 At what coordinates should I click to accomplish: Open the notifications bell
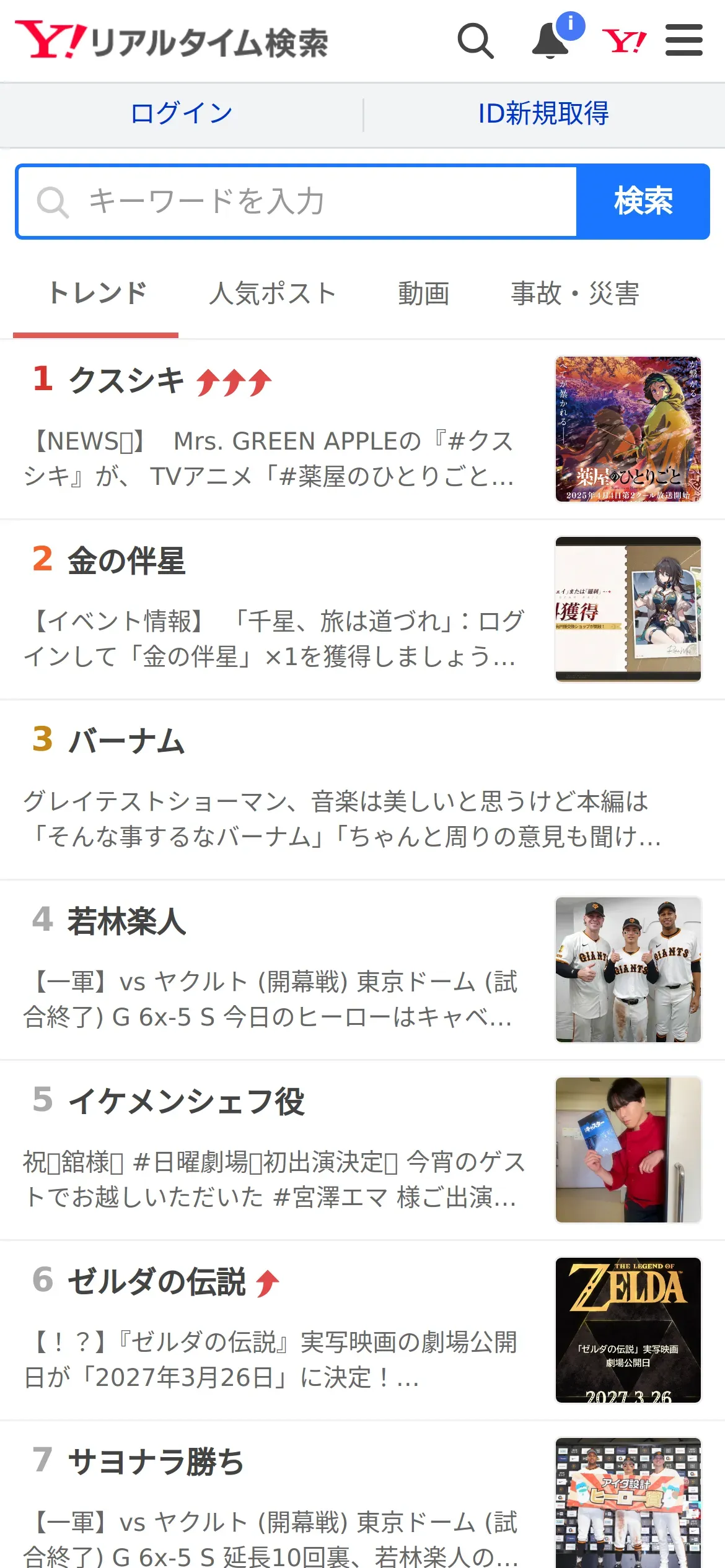click(551, 41)
